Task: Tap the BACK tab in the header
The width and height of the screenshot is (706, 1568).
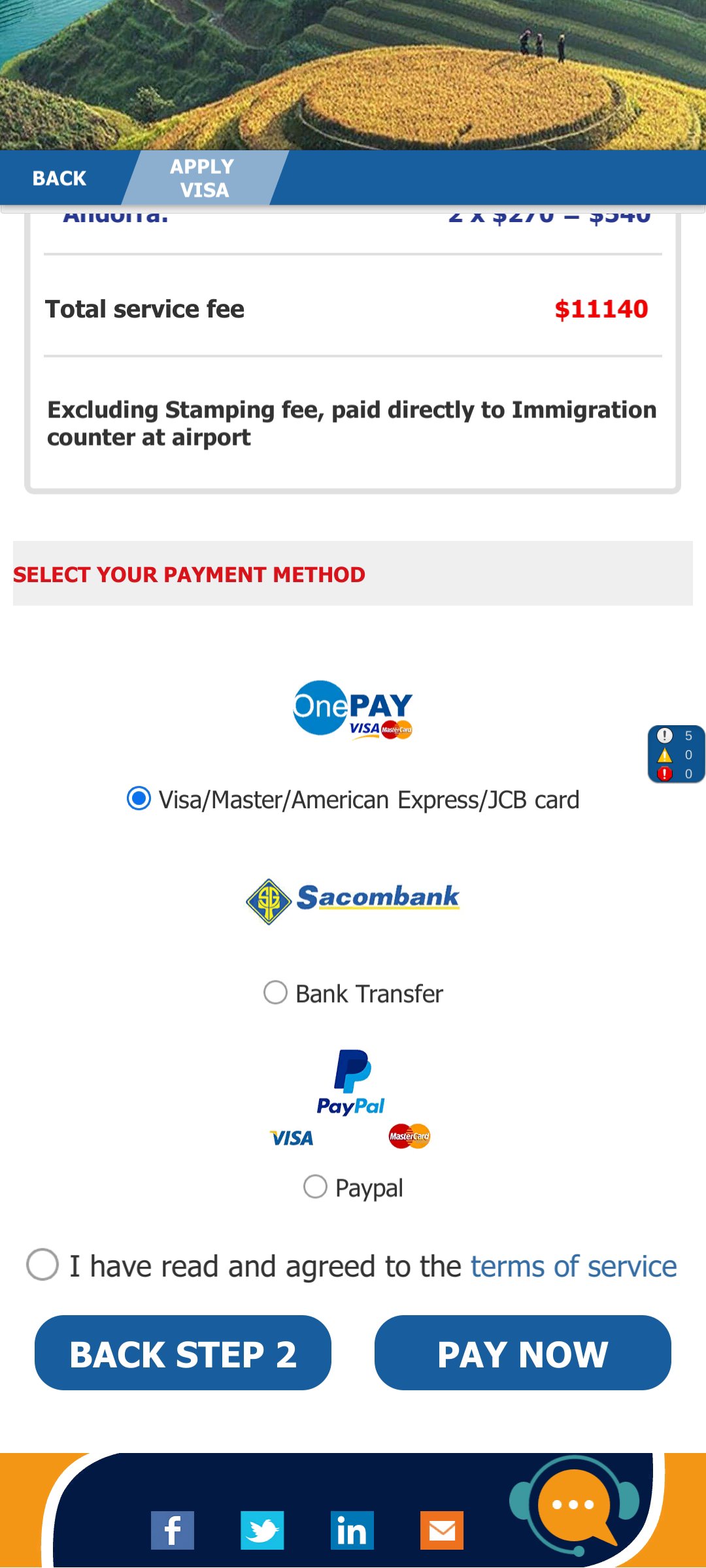Action: (59, 178)
